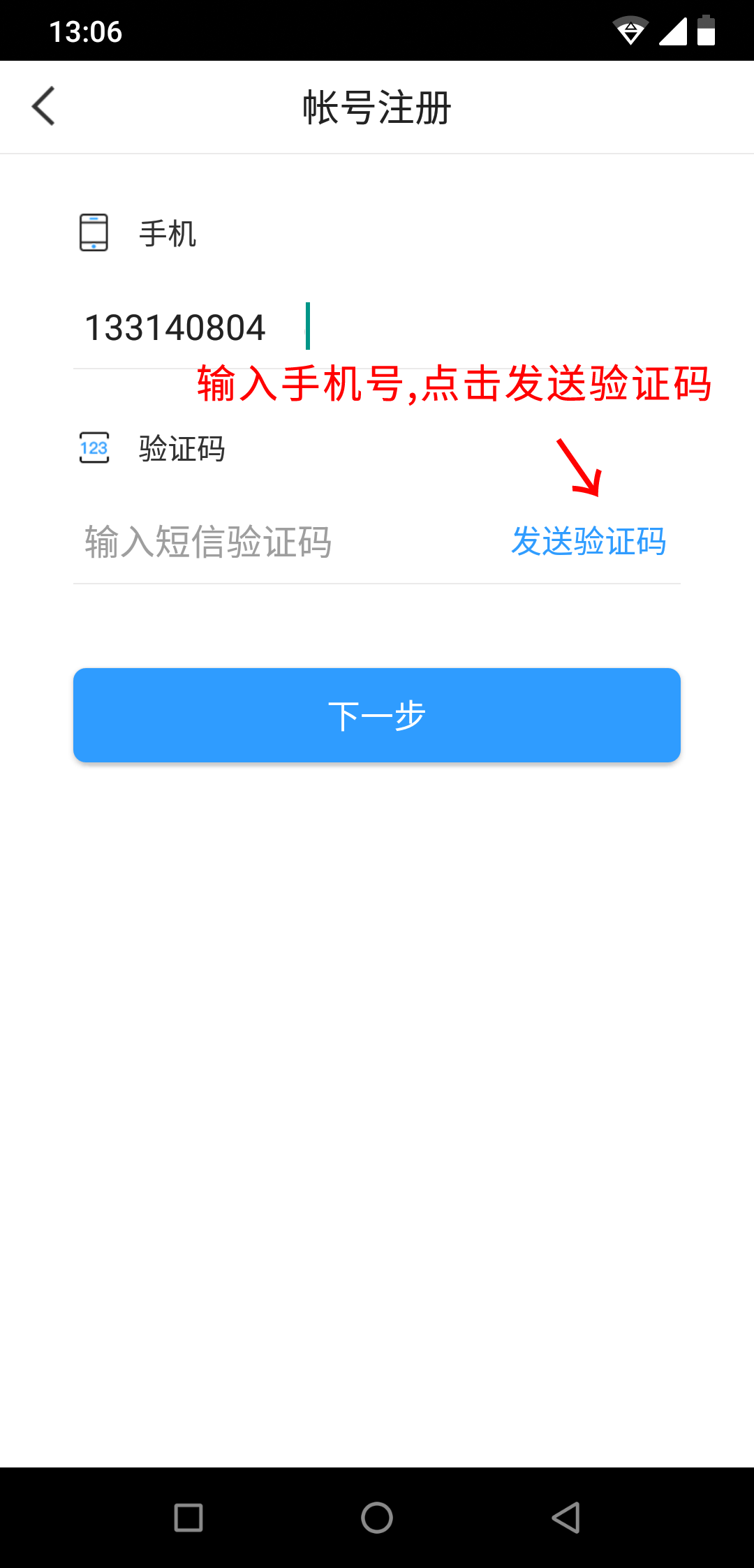Send the code via 发送验证码

tap(589, 542)
